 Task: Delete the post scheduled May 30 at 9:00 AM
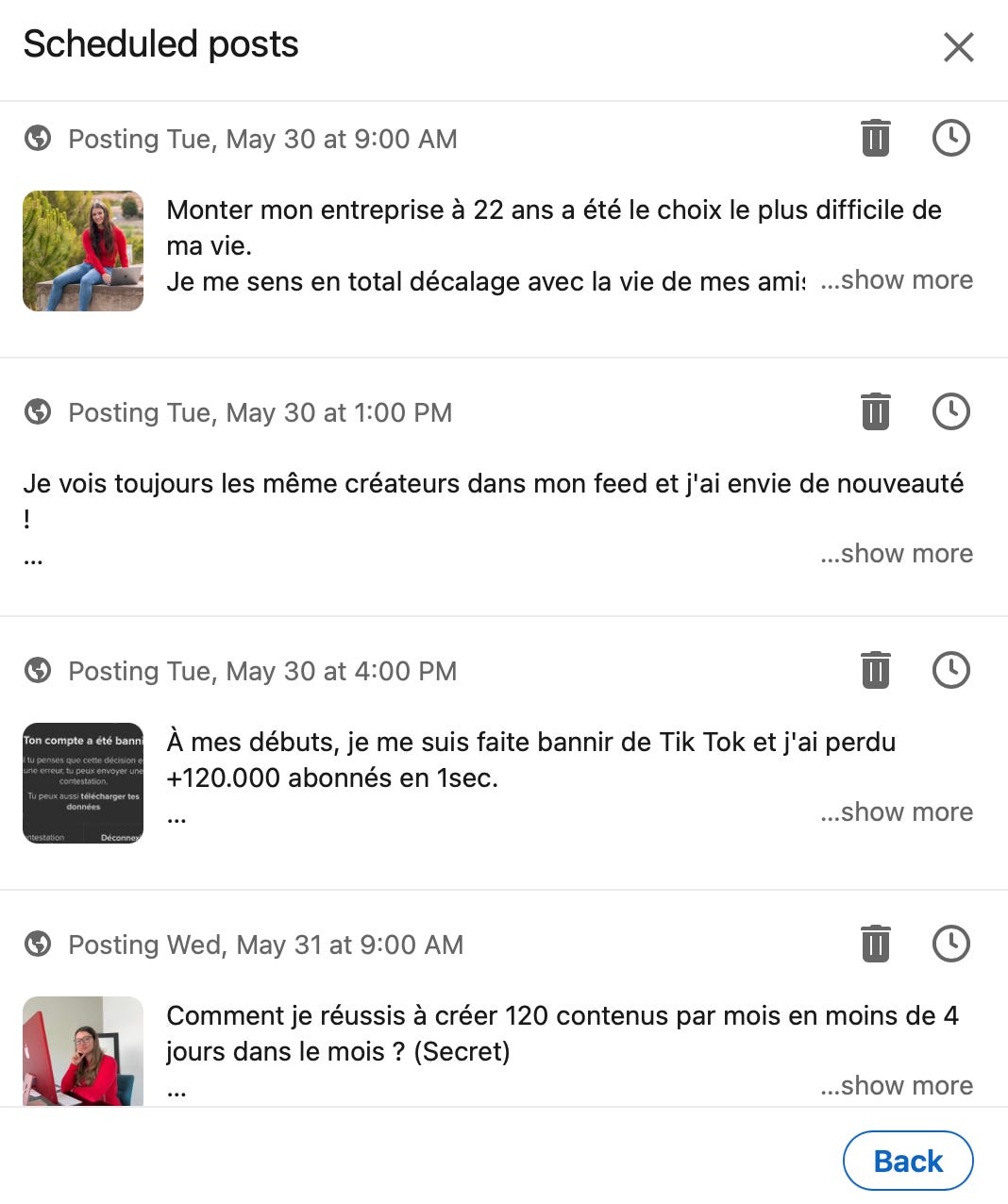tap(875, 138)
